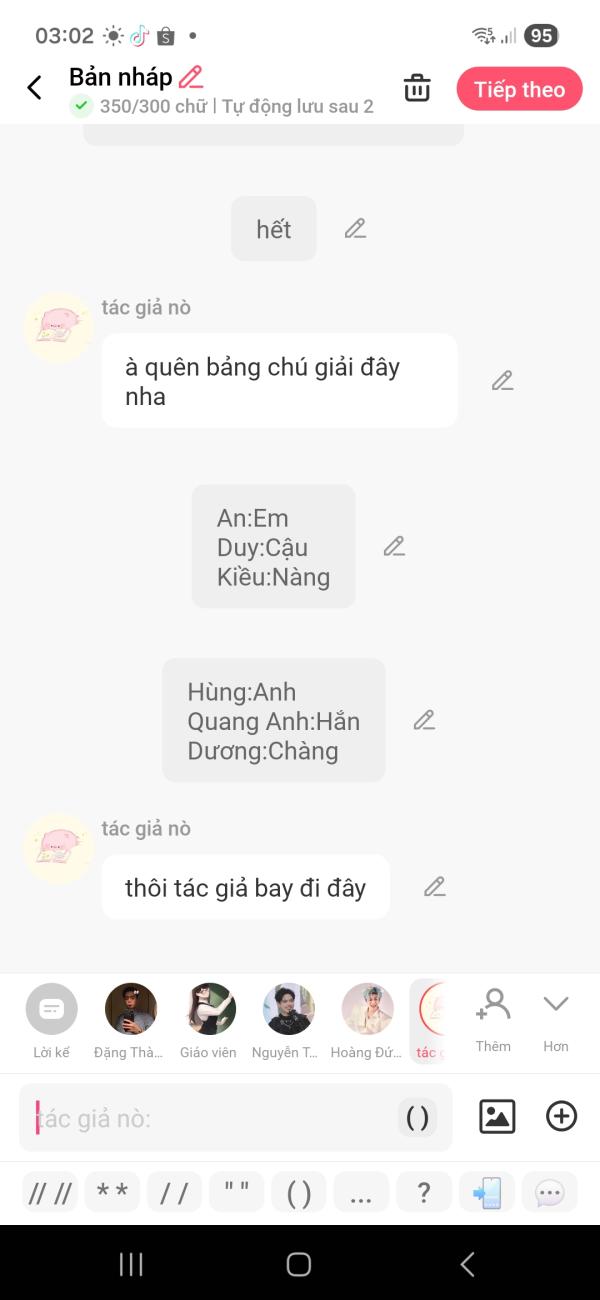Focus the 'tác giả nò:' message field
Image resolution: width=600 pixels, height=1300 pixels.
[x=210, y=1118]
